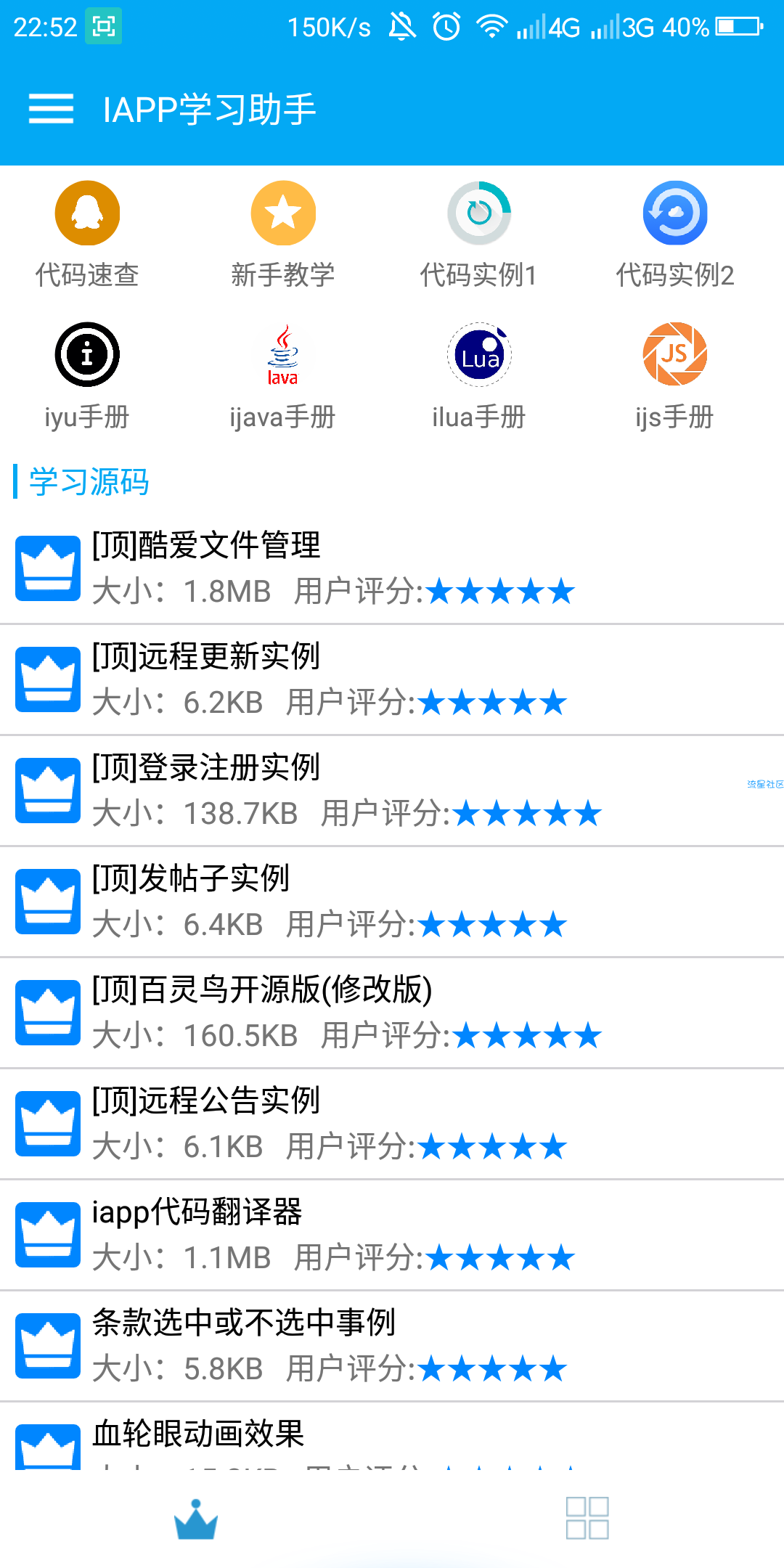784x1568 pixels.
Task: Open [顶]登录注册实例 source entry
Action: [x=392, y=791]
